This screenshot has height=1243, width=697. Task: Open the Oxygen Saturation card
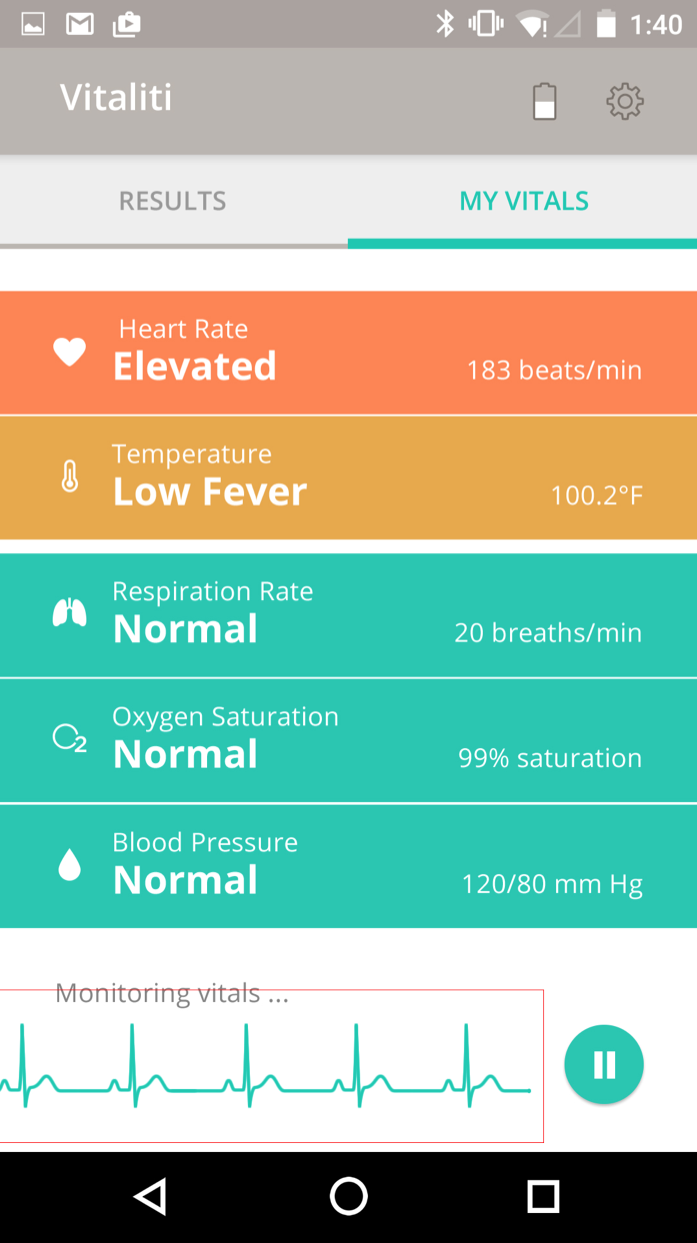point(348,740)
